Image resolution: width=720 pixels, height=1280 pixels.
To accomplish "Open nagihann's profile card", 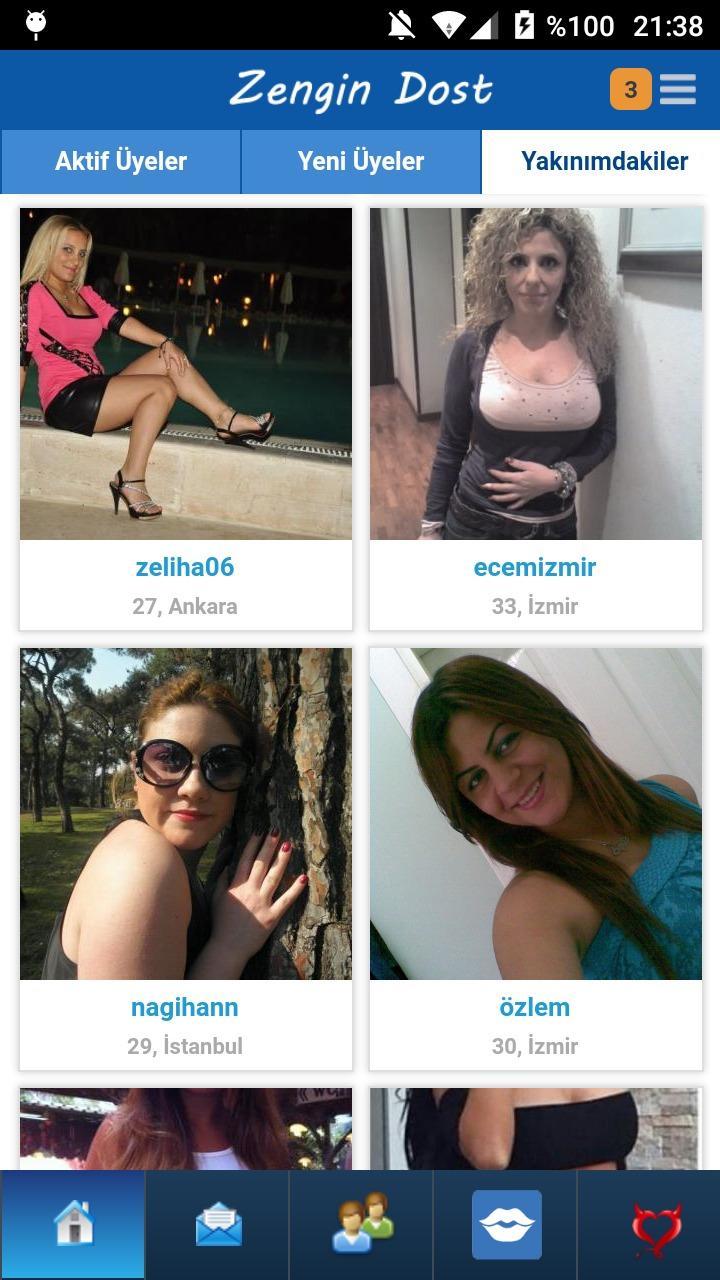I will (186, 859).
